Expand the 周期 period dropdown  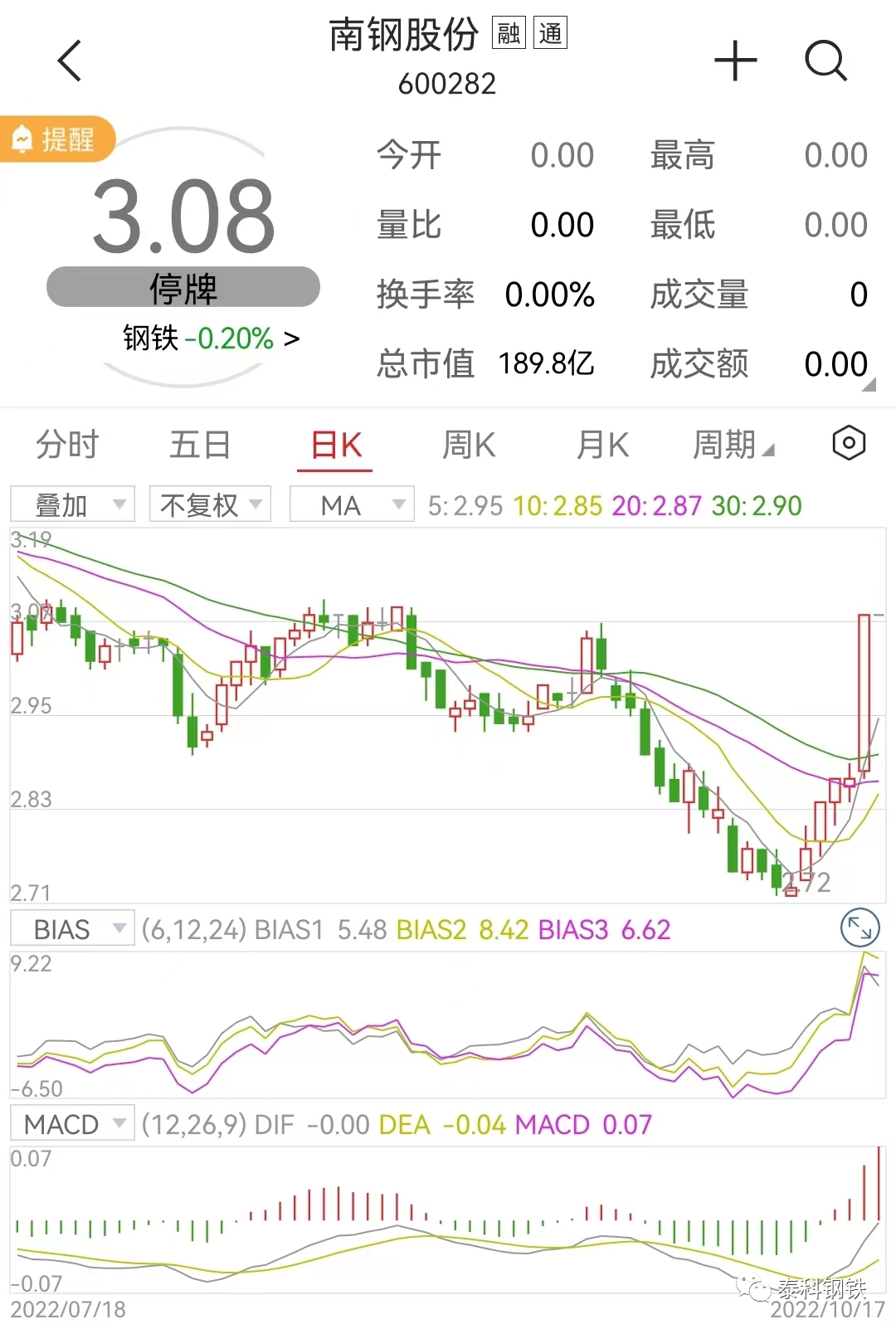point(733,445)
